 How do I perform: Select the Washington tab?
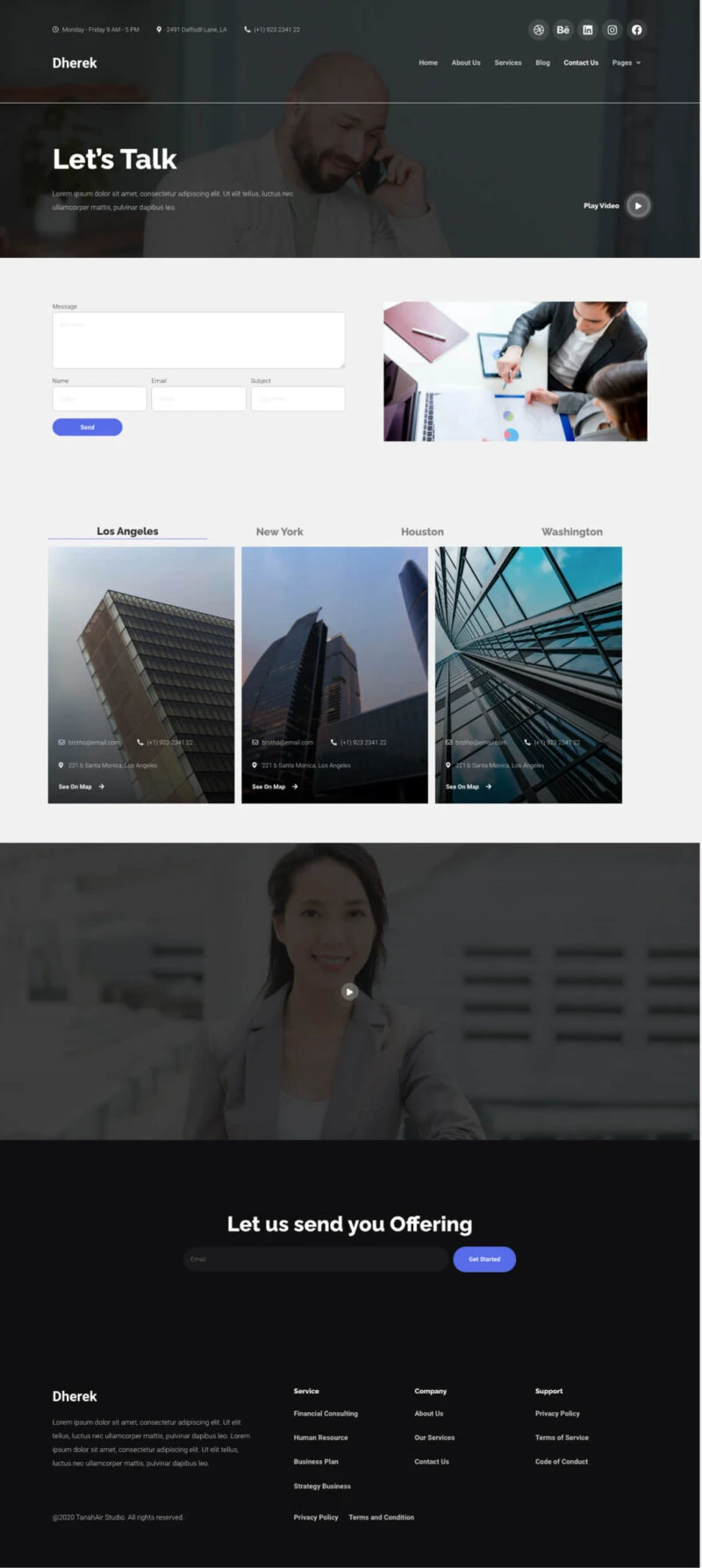[572, 531]
